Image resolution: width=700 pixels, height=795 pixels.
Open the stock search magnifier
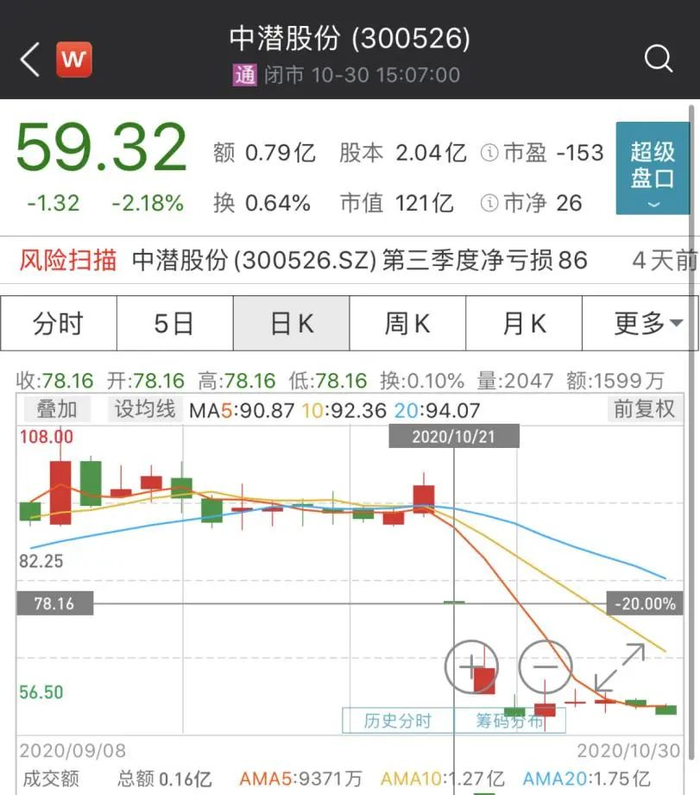pos(658,59)
